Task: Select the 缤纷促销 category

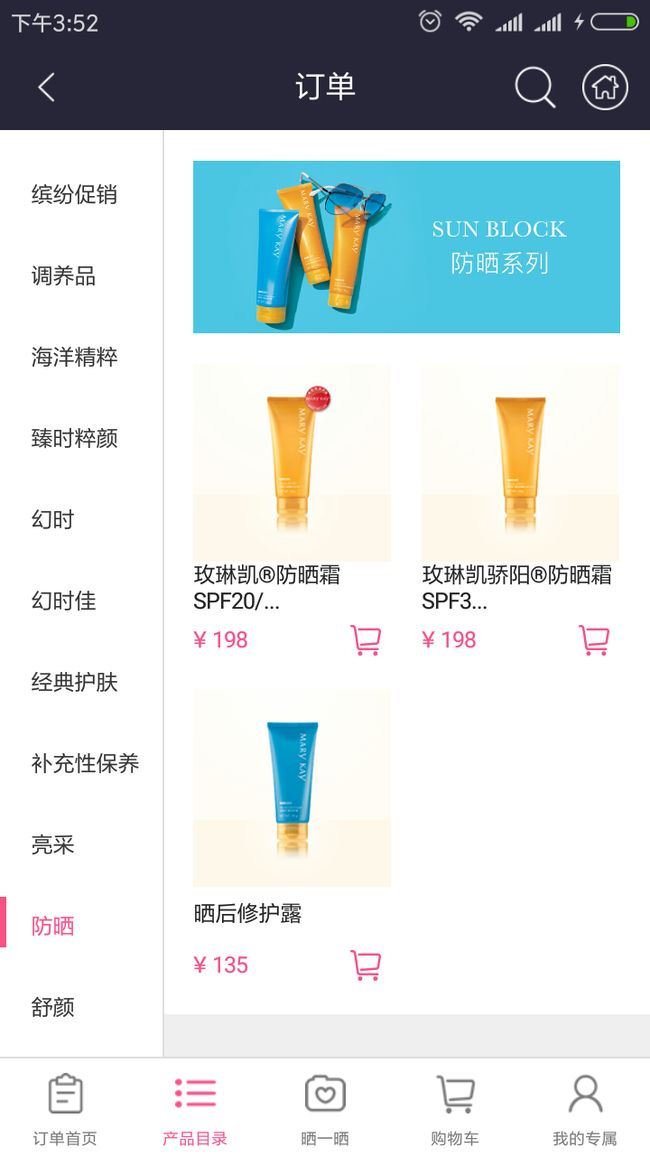Action: click(x=74, y=195)
